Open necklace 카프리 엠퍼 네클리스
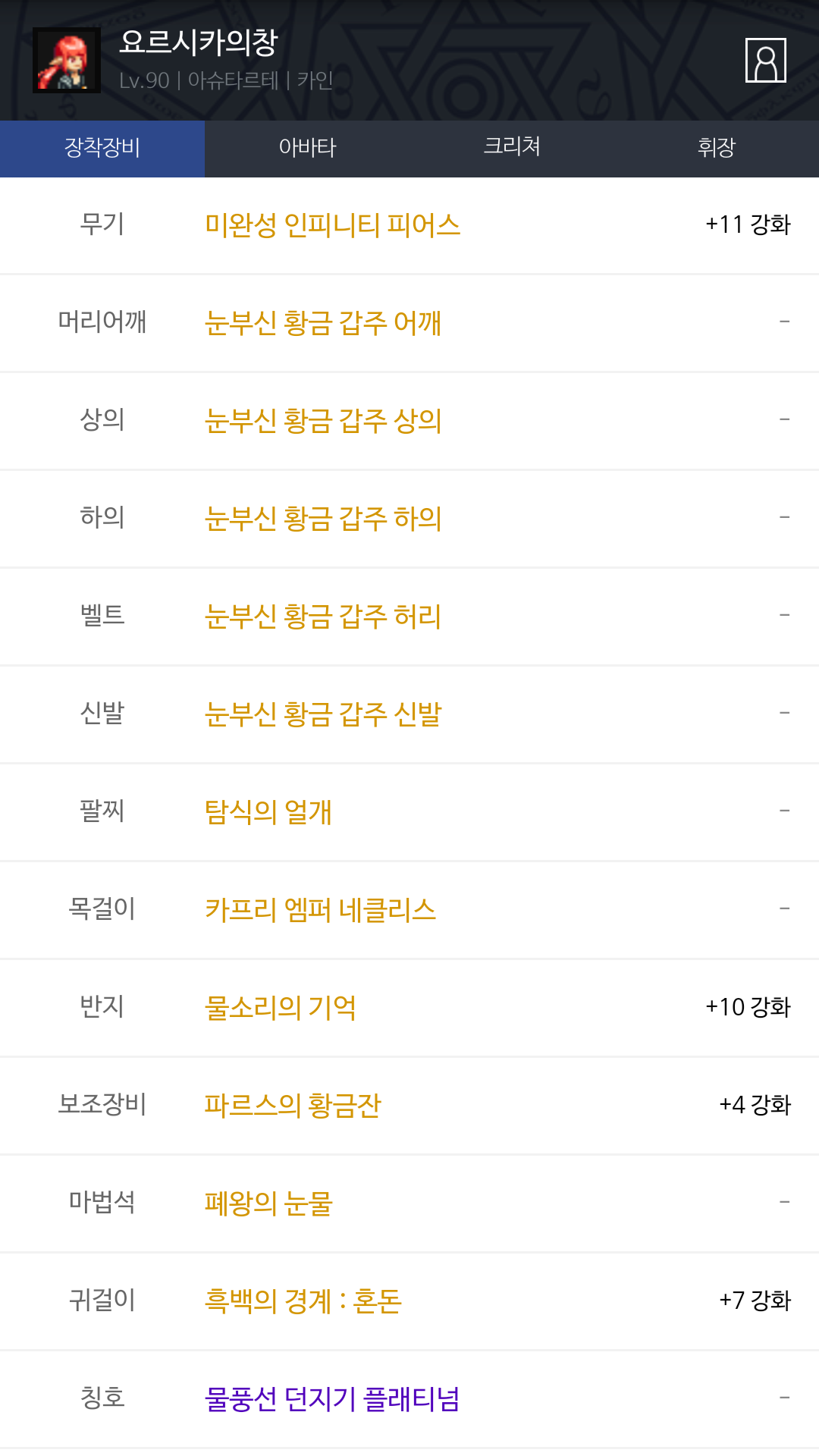This screenshot has width=819, height=1456. (320, 910)
